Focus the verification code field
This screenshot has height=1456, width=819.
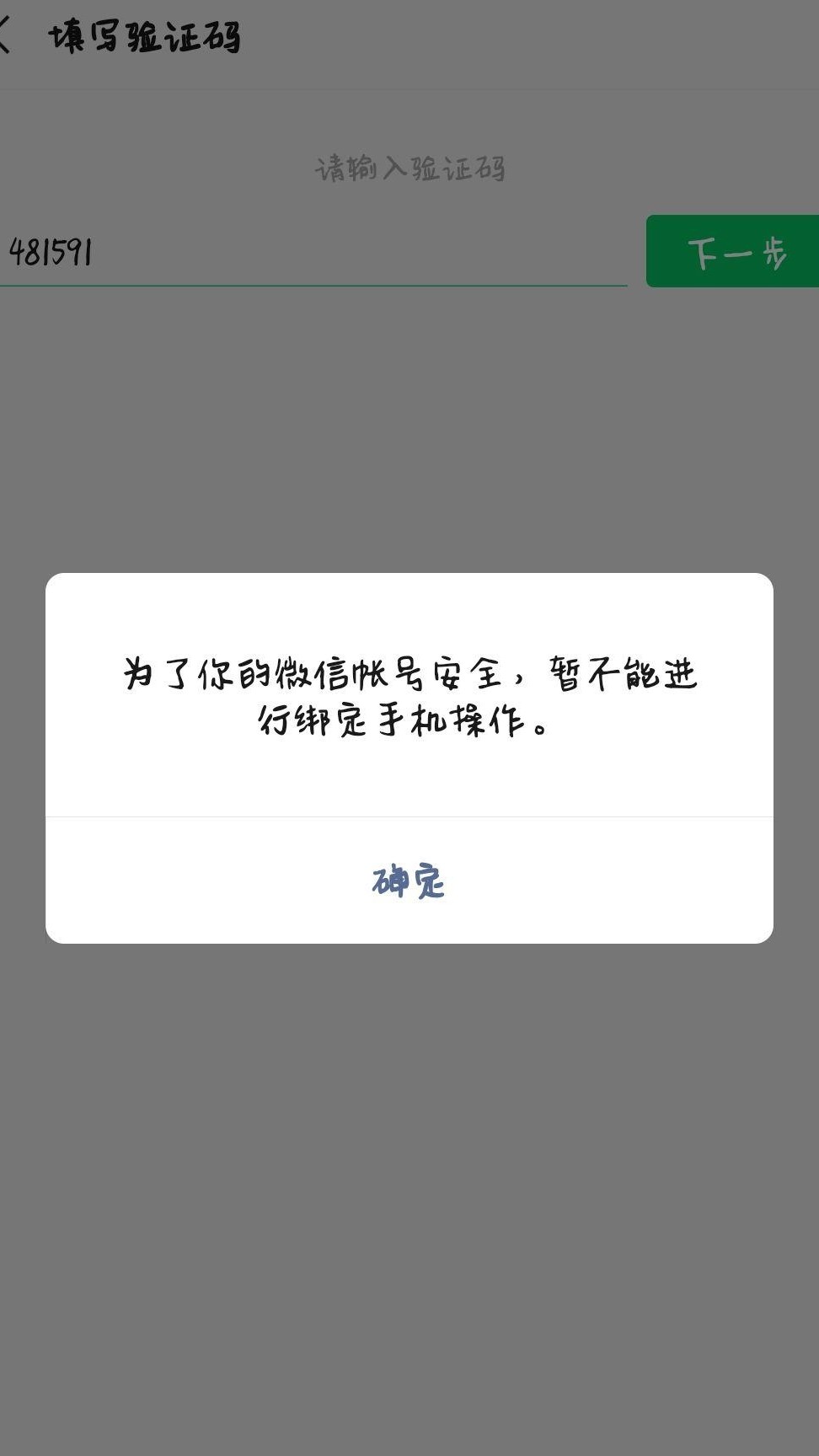313,252
